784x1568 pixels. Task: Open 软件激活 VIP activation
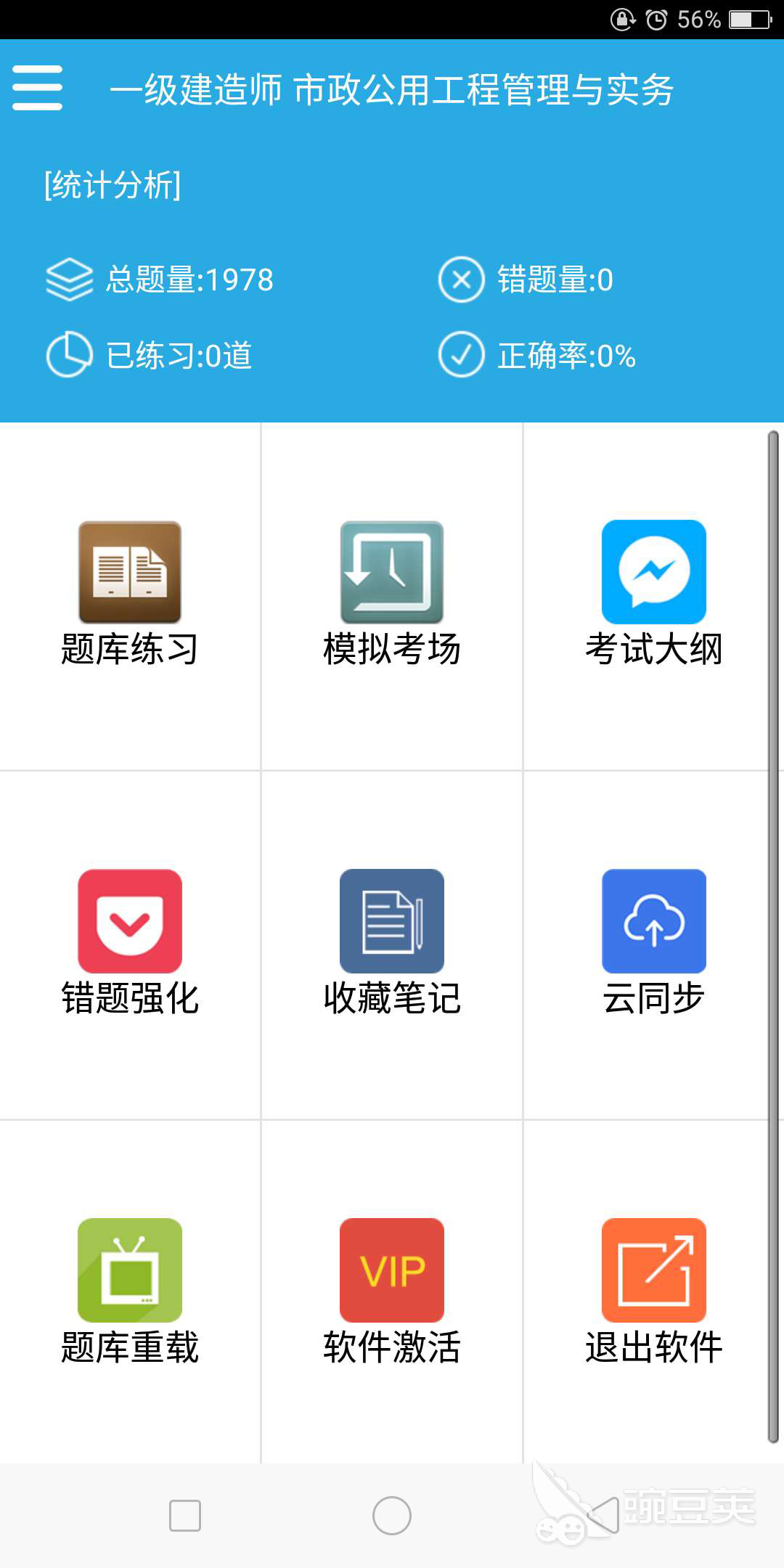click(392, 1292)
